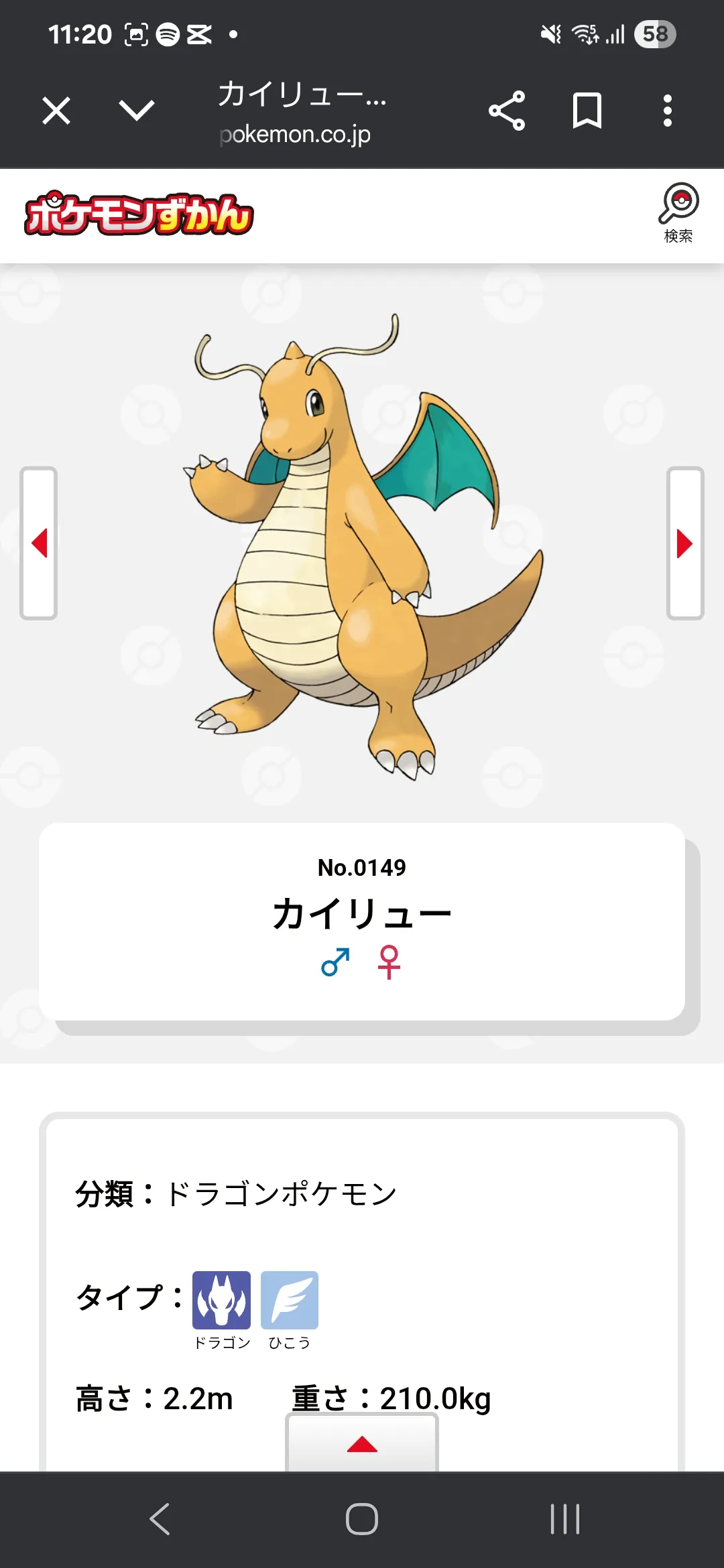Go to the previous Pokémon with the left arrow

(x=39, y=543)
